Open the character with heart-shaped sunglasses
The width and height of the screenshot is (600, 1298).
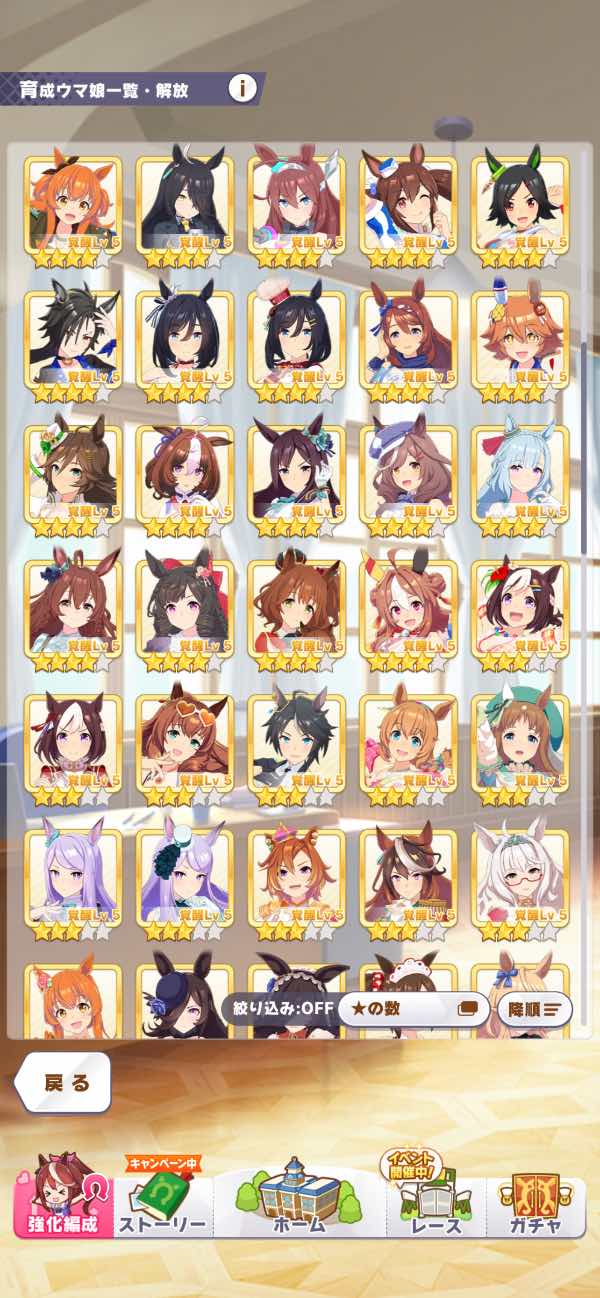click(x=185, y=743)
